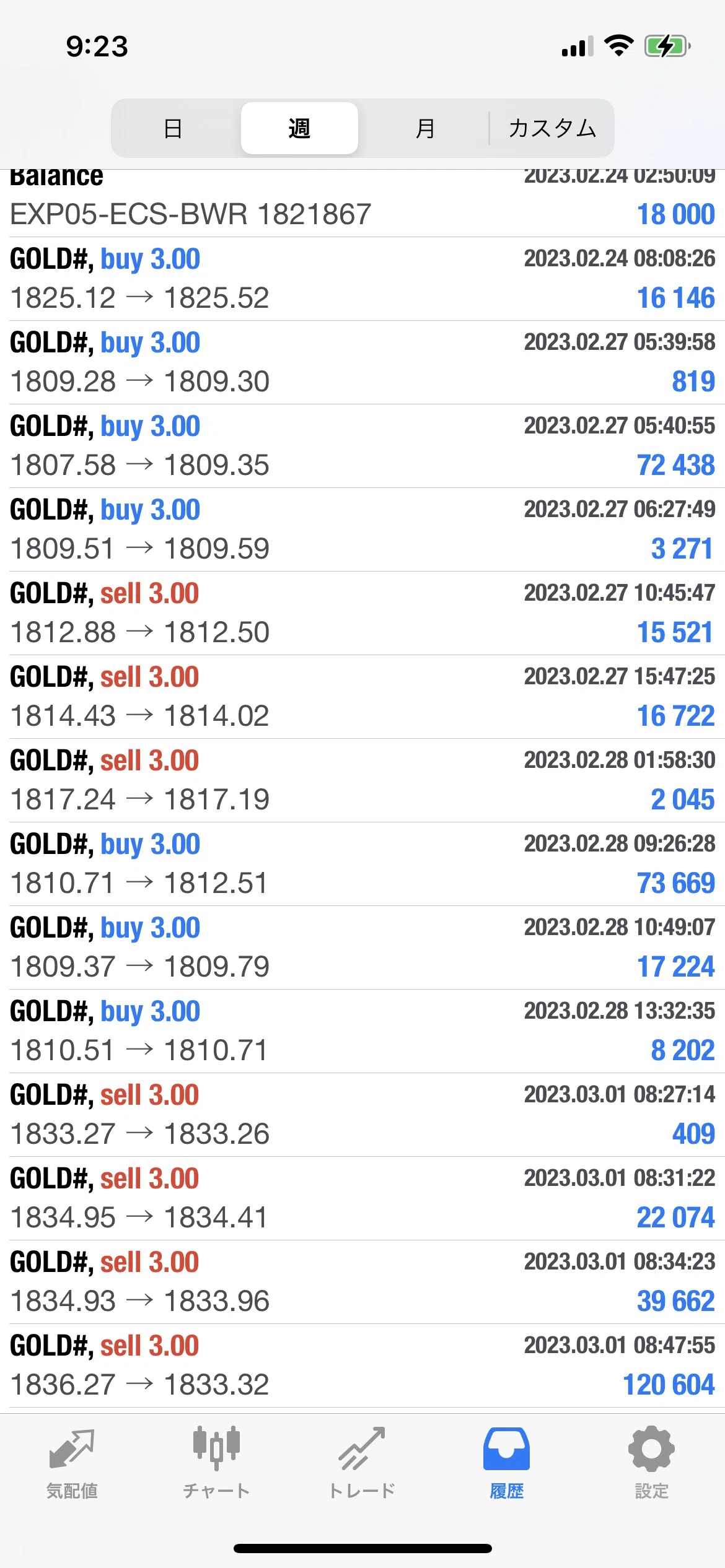Expand the trade with profit 72 438
The image size is (725, 1568).
pyautogui.click(x=362, y=446)
